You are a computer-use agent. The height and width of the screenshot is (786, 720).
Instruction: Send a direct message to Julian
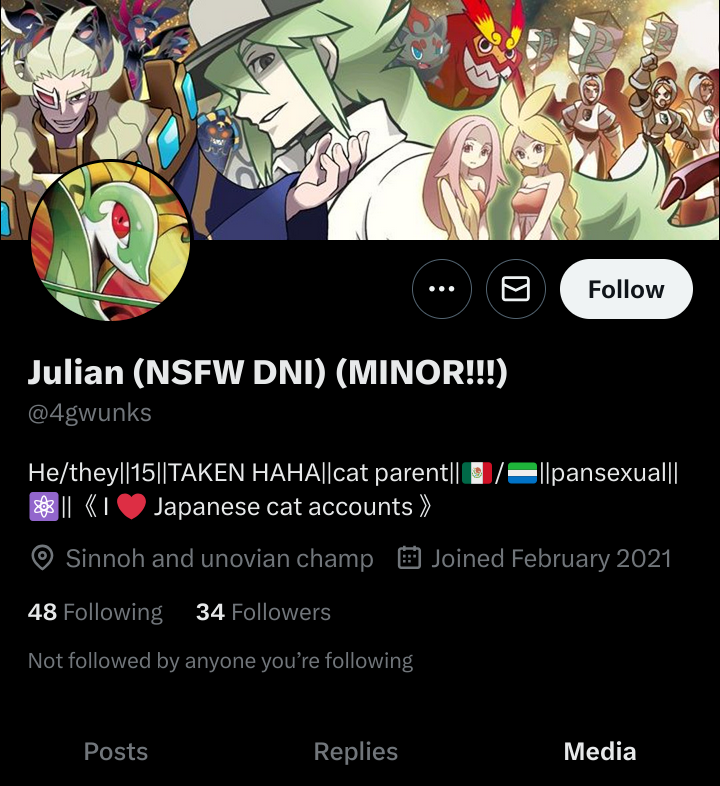click(515, 289)
